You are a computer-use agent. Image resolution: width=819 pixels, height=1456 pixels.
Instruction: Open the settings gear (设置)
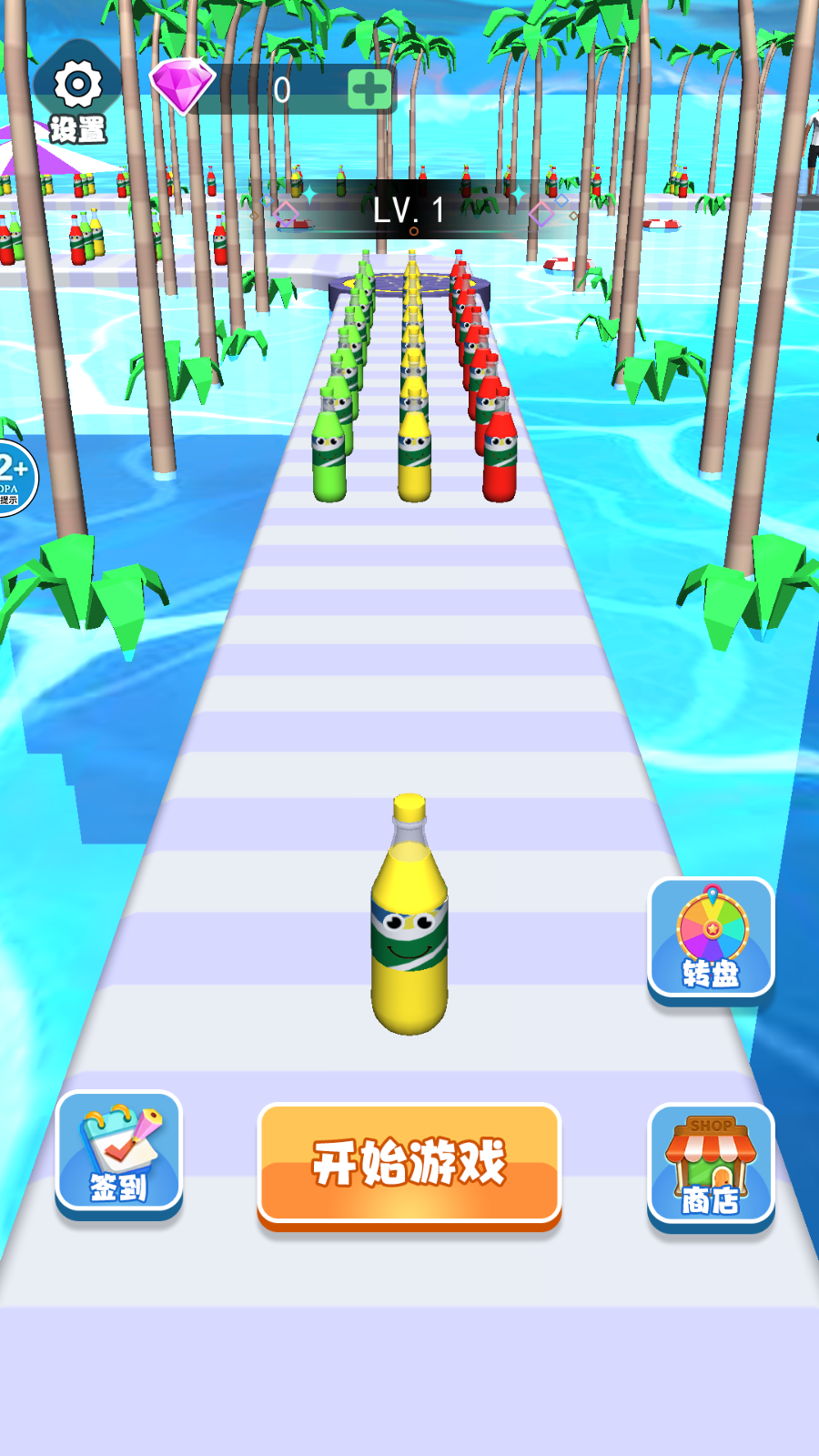(77, 96)
